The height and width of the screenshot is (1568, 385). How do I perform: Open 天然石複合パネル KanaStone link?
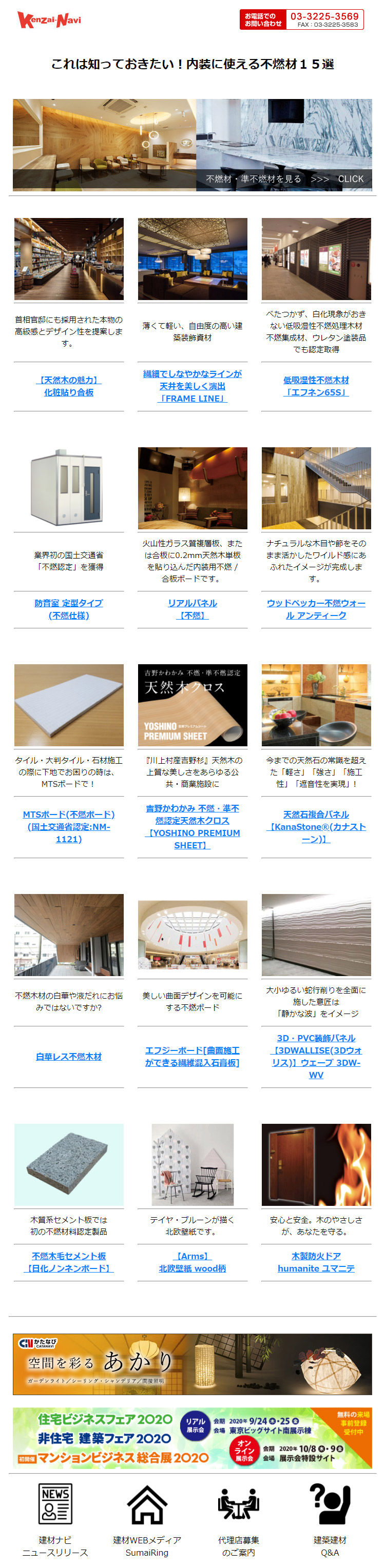pyautogui.click(x=316, y=827)
